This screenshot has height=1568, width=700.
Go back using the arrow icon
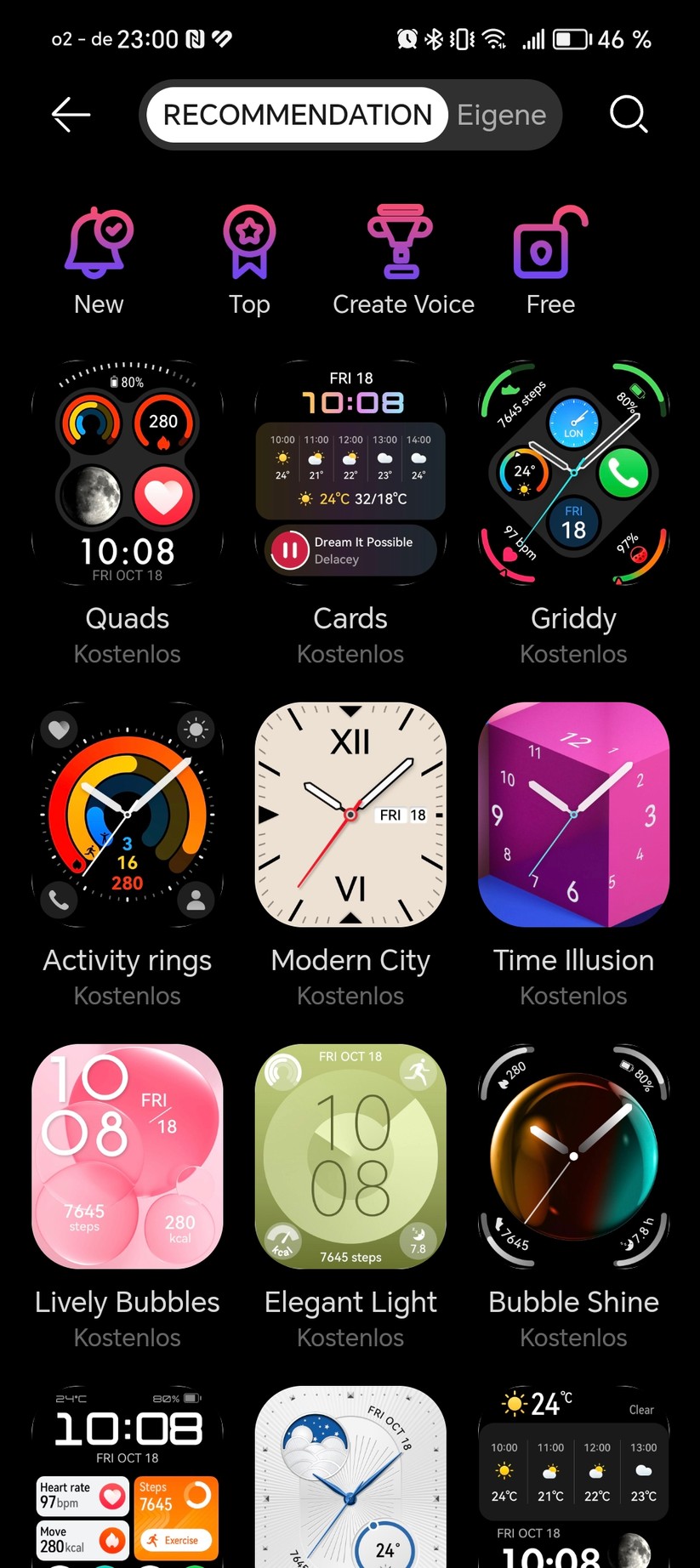(71, 115)
